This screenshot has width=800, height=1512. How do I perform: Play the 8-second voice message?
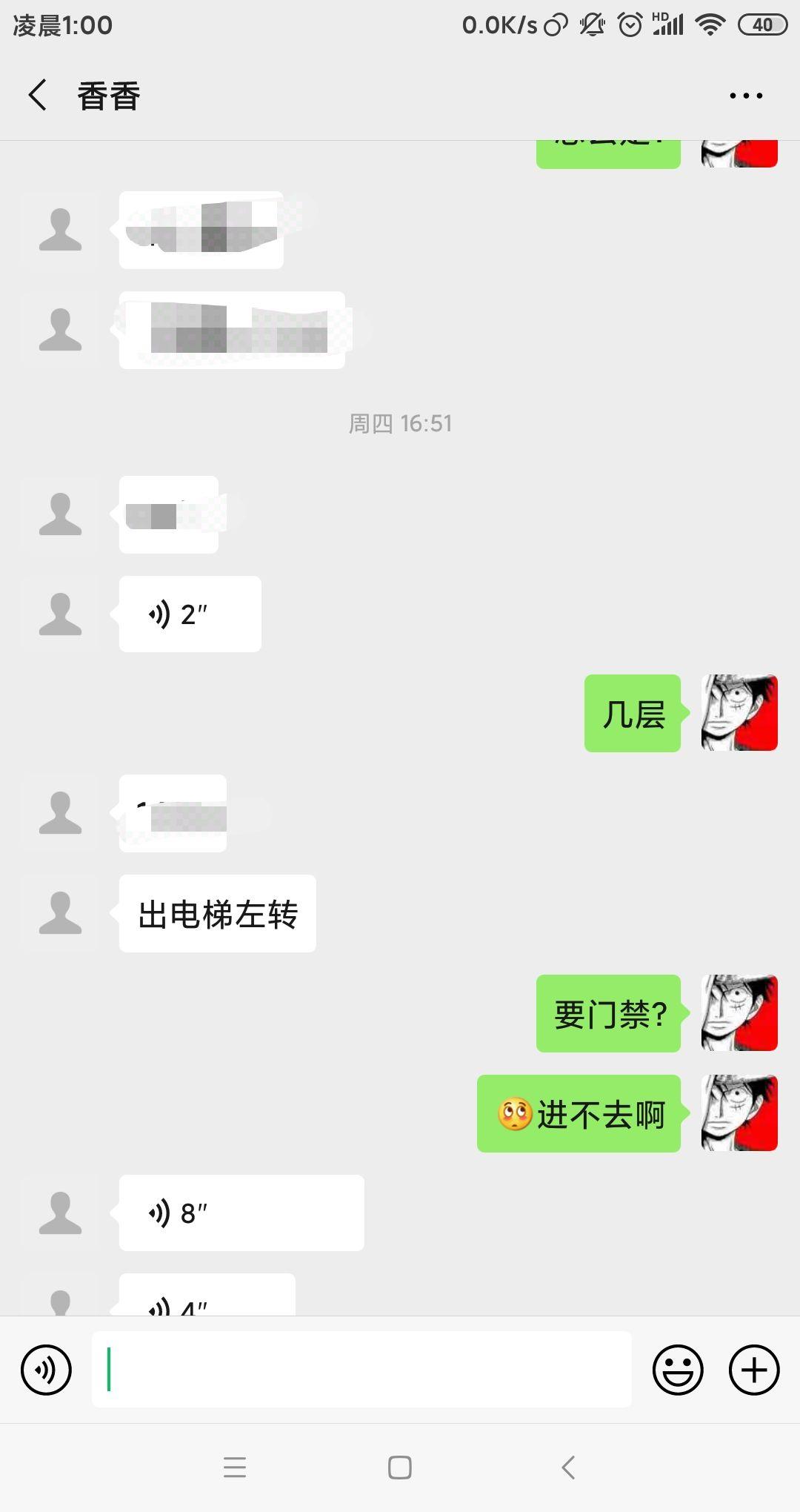click(241, 1213)
